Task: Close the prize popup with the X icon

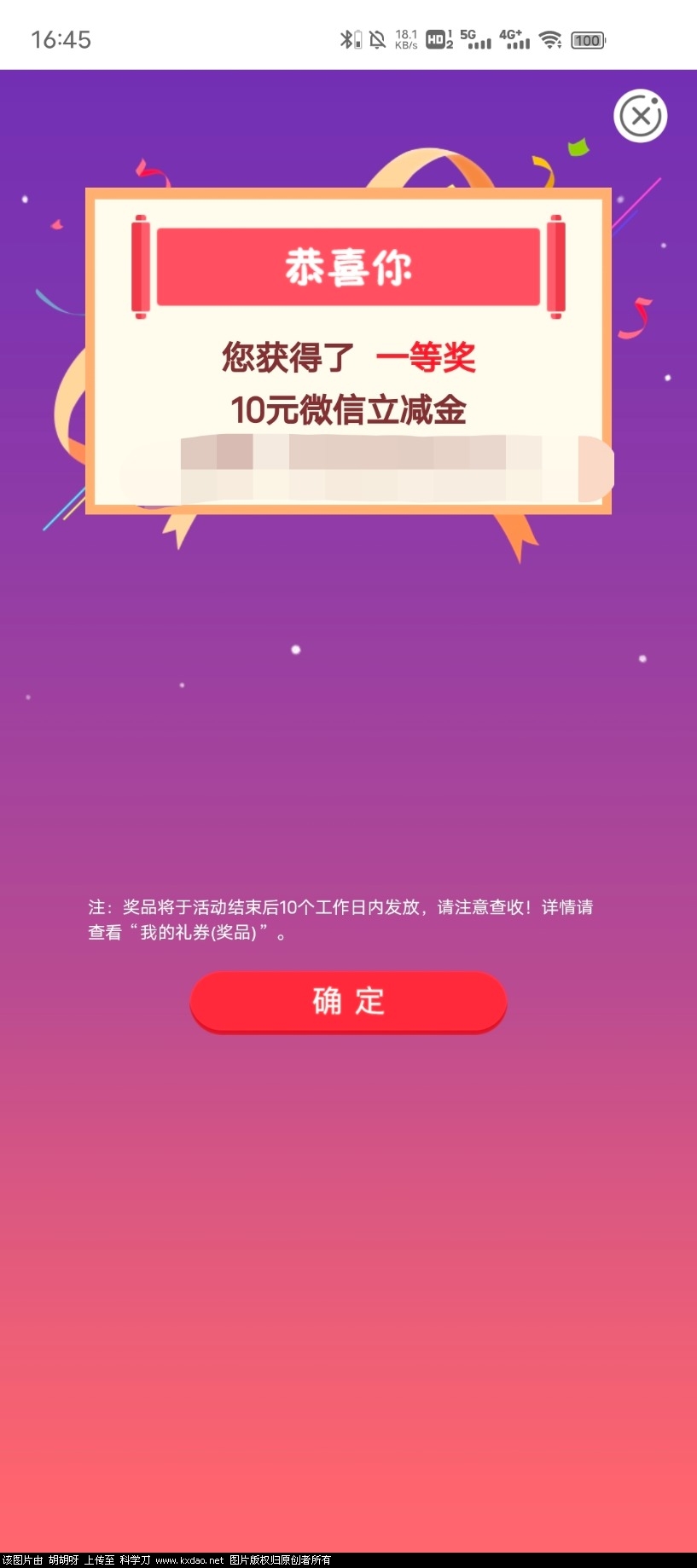Action: (x=640, y=115)
